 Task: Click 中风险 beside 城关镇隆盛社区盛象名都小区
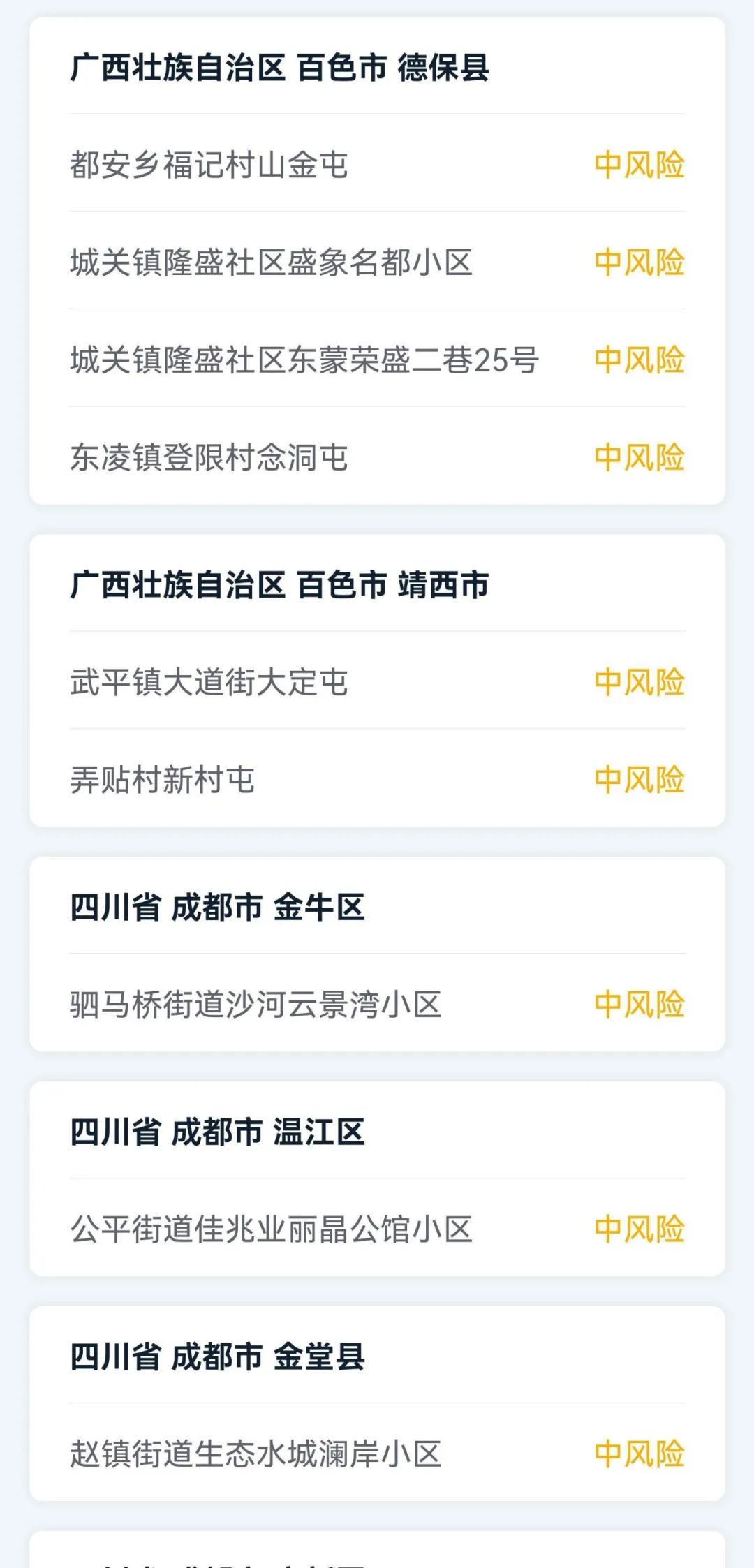click(x=639, y=262)
